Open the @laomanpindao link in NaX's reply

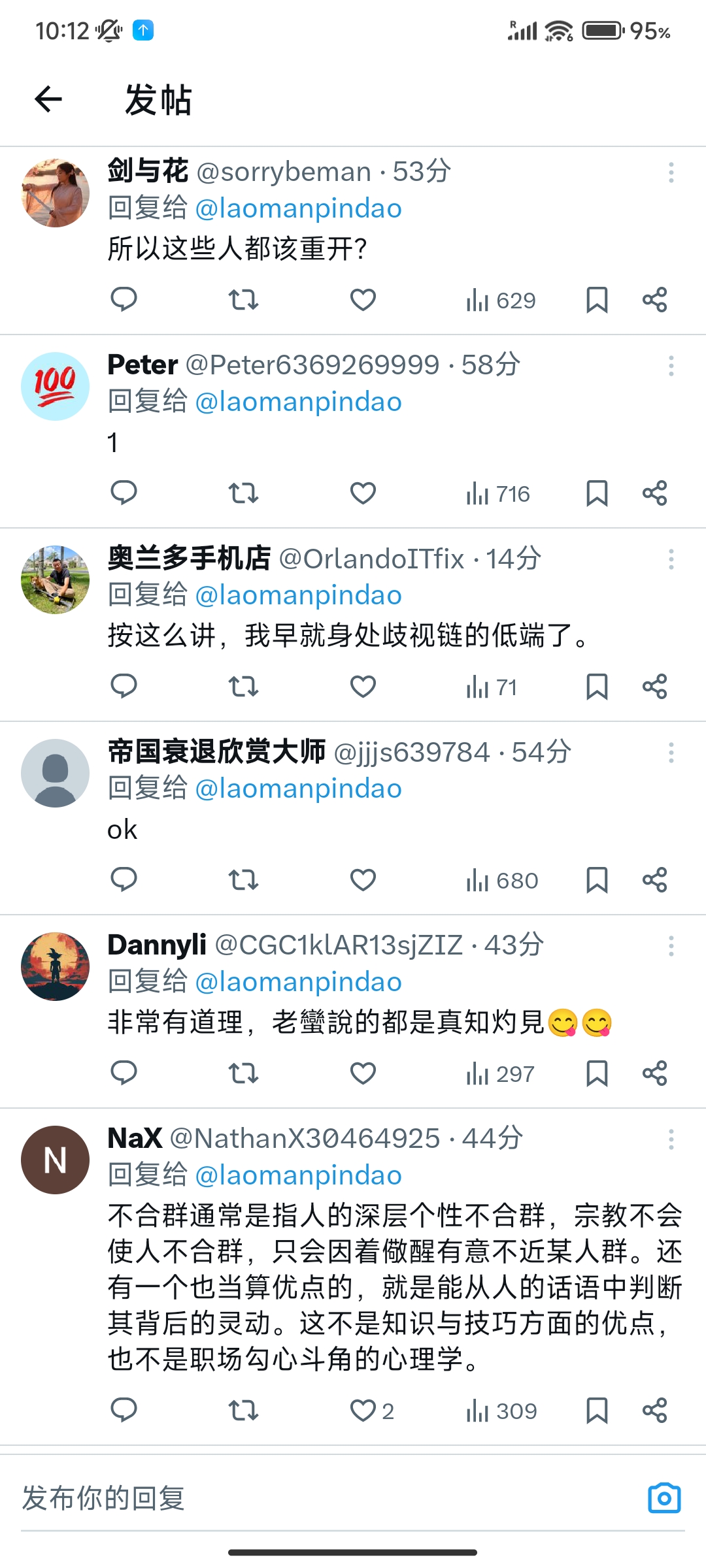[x=299, y=1175]
